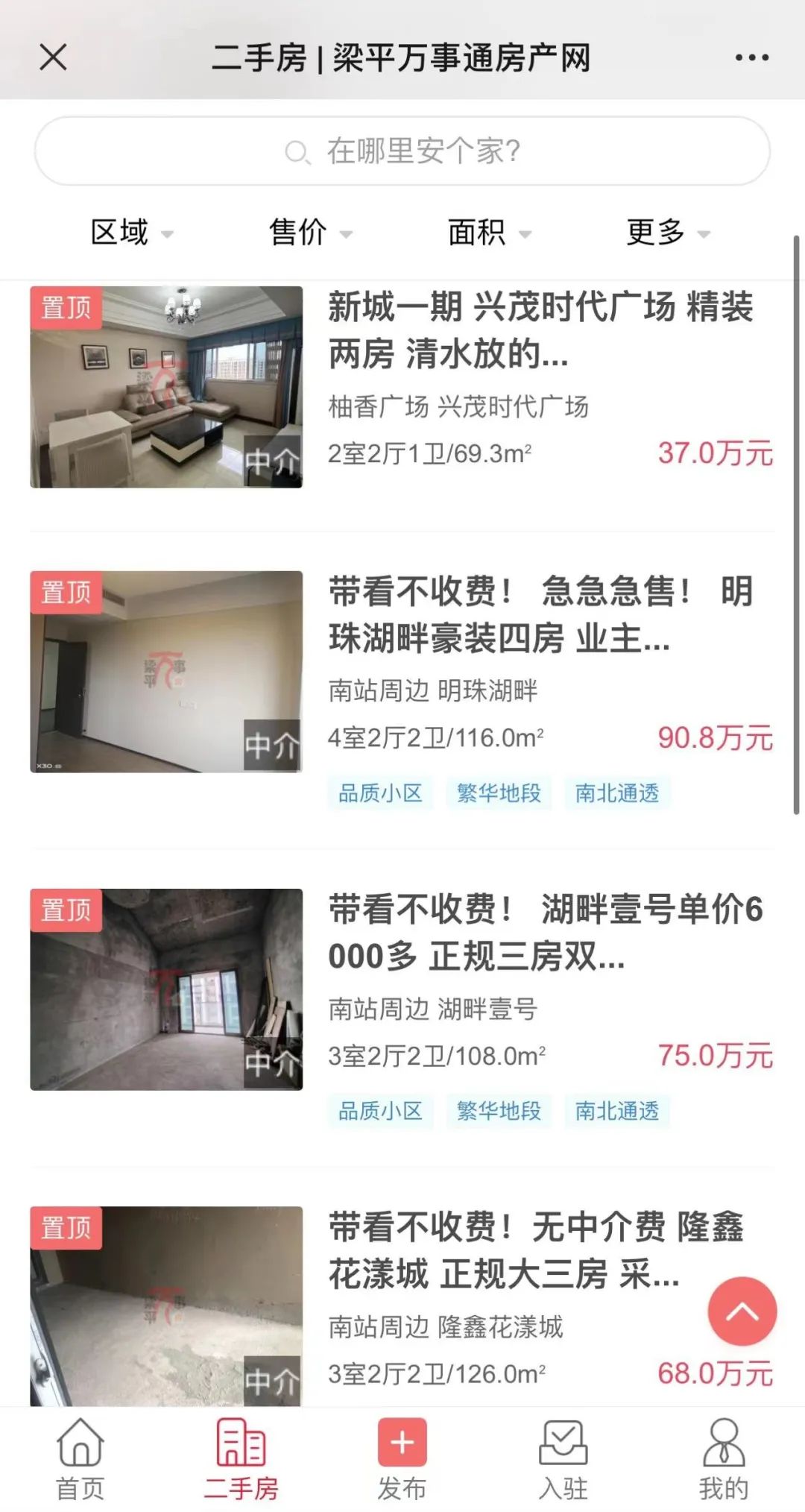Expand the 面积 filter dropdown

pyautogui.click(x=488, y=233)
